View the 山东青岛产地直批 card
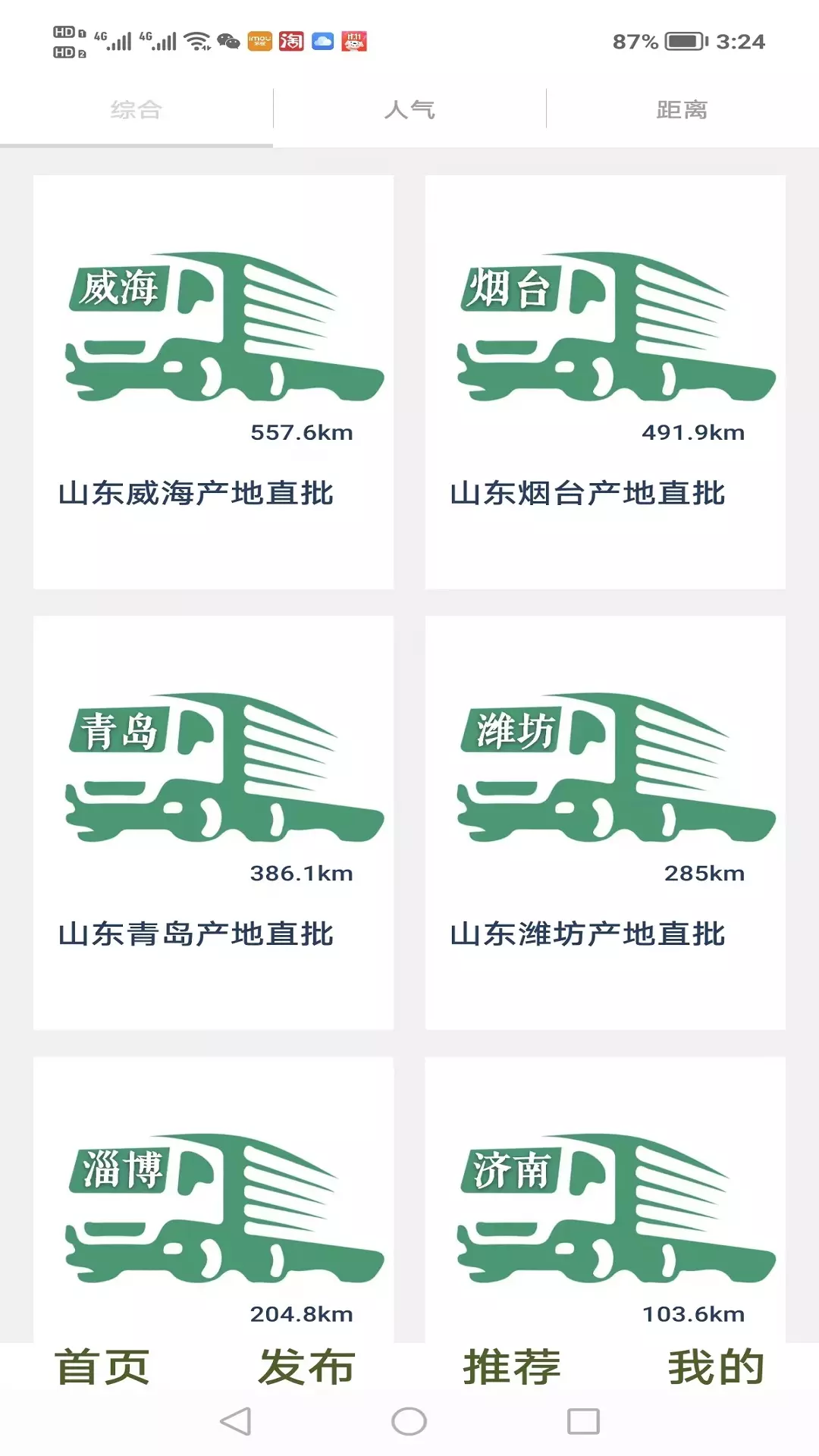819x1456 pixels. point(213,823)
